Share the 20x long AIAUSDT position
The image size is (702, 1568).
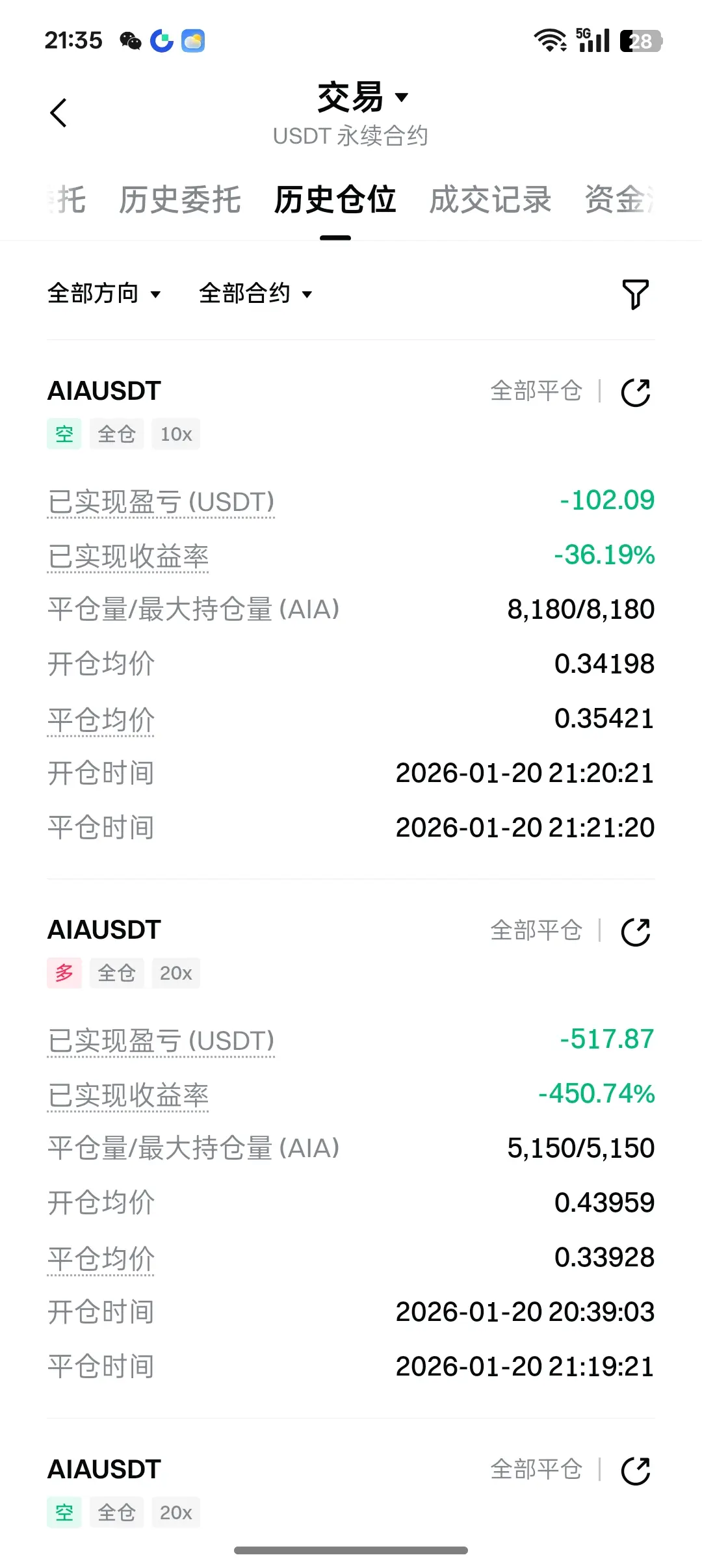(x=636, y=932)
